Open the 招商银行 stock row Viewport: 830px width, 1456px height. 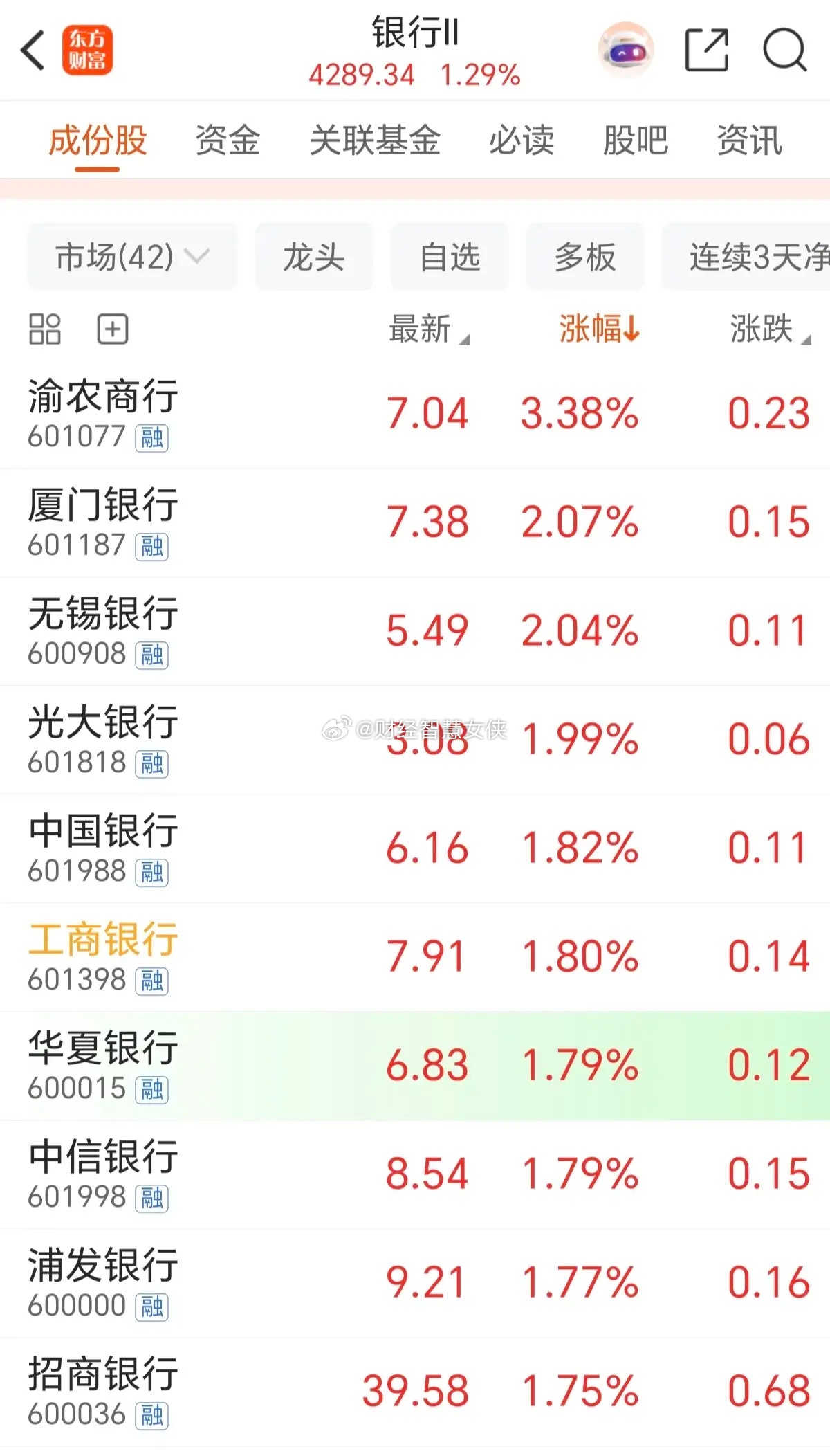[x=415, y=1392]
